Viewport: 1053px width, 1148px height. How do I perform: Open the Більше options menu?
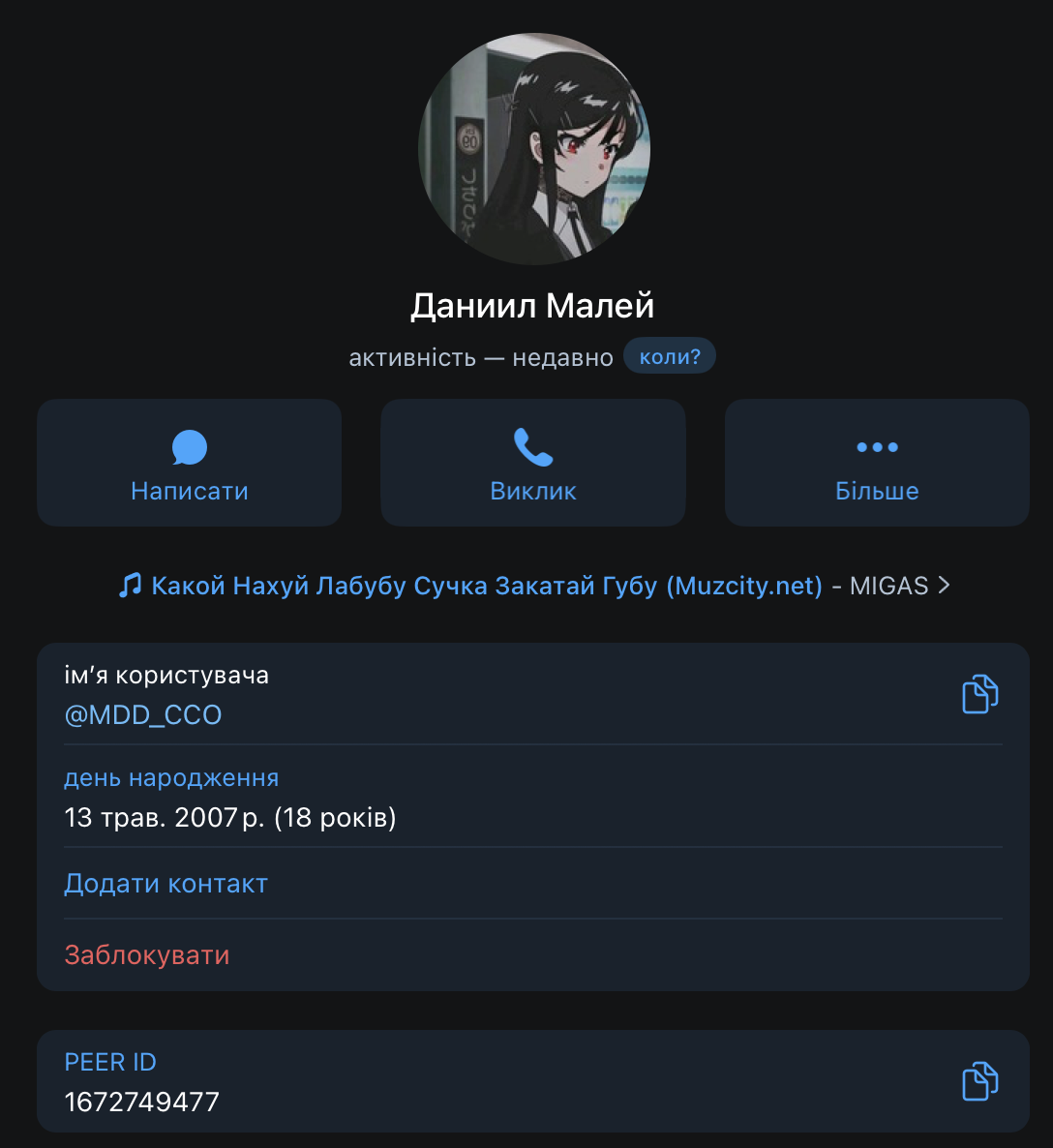point(877,463)
